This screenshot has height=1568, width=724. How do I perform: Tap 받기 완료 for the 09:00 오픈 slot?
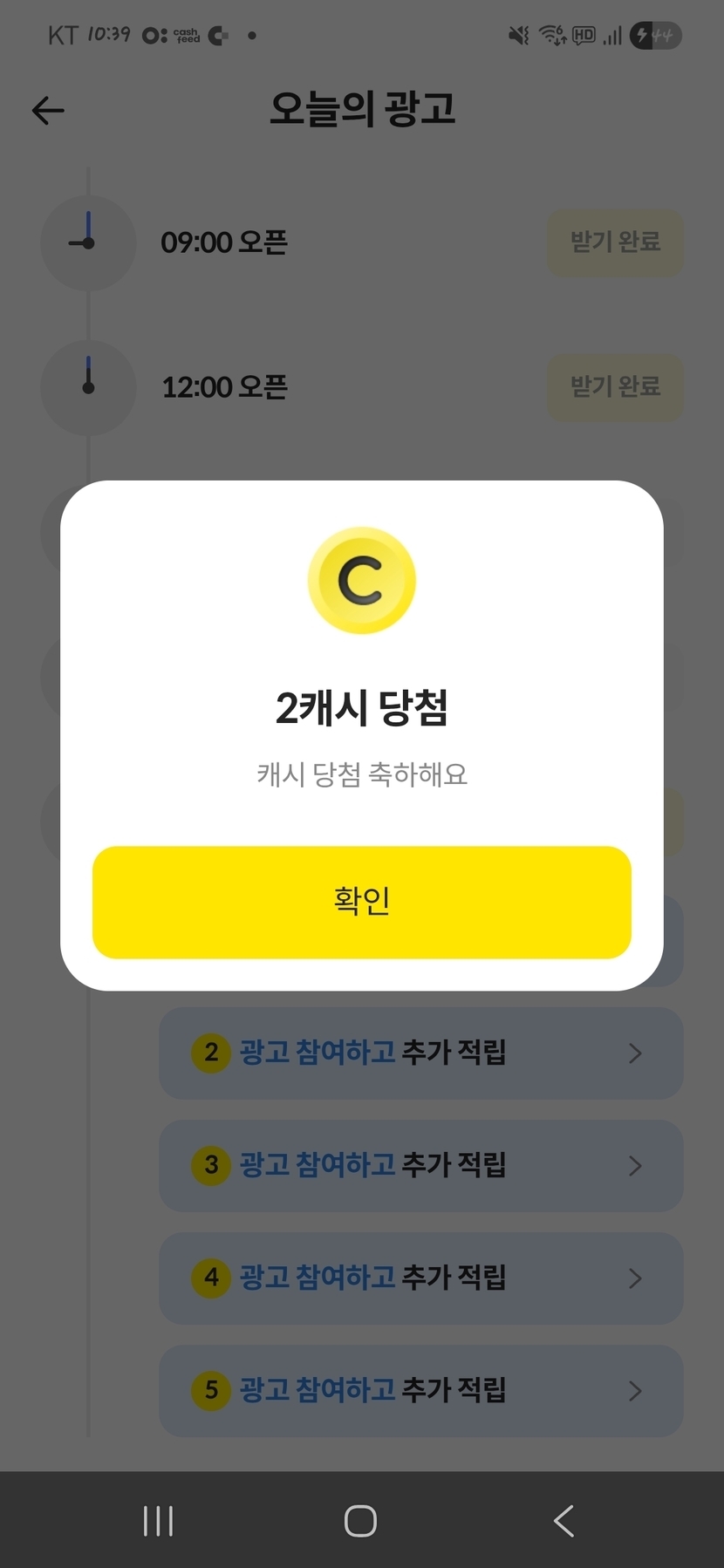click(x=615, y=242)
